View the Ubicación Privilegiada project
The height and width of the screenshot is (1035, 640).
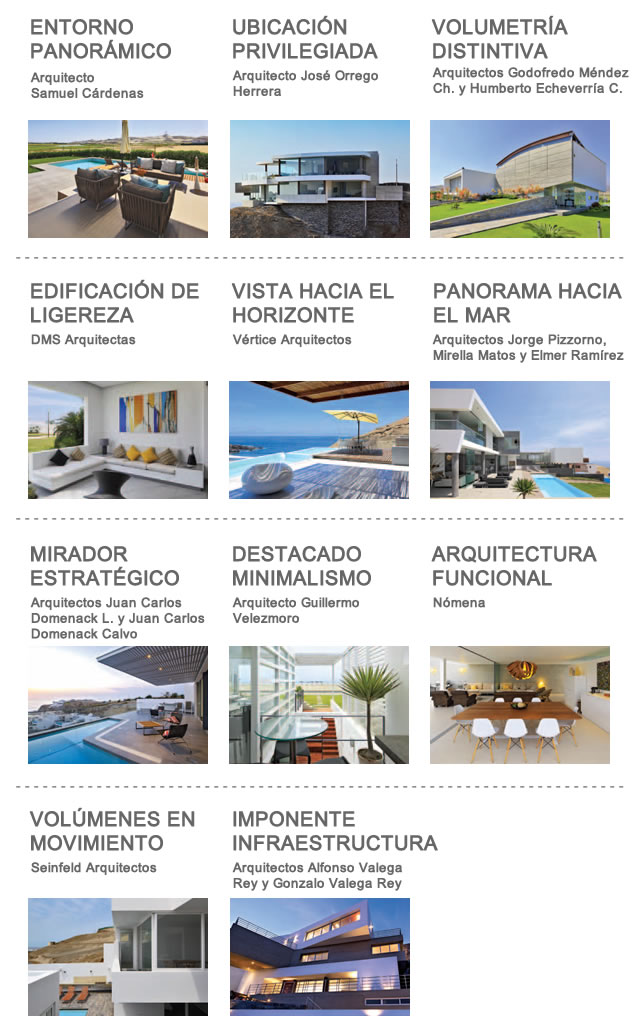click(x=319, y=179)
